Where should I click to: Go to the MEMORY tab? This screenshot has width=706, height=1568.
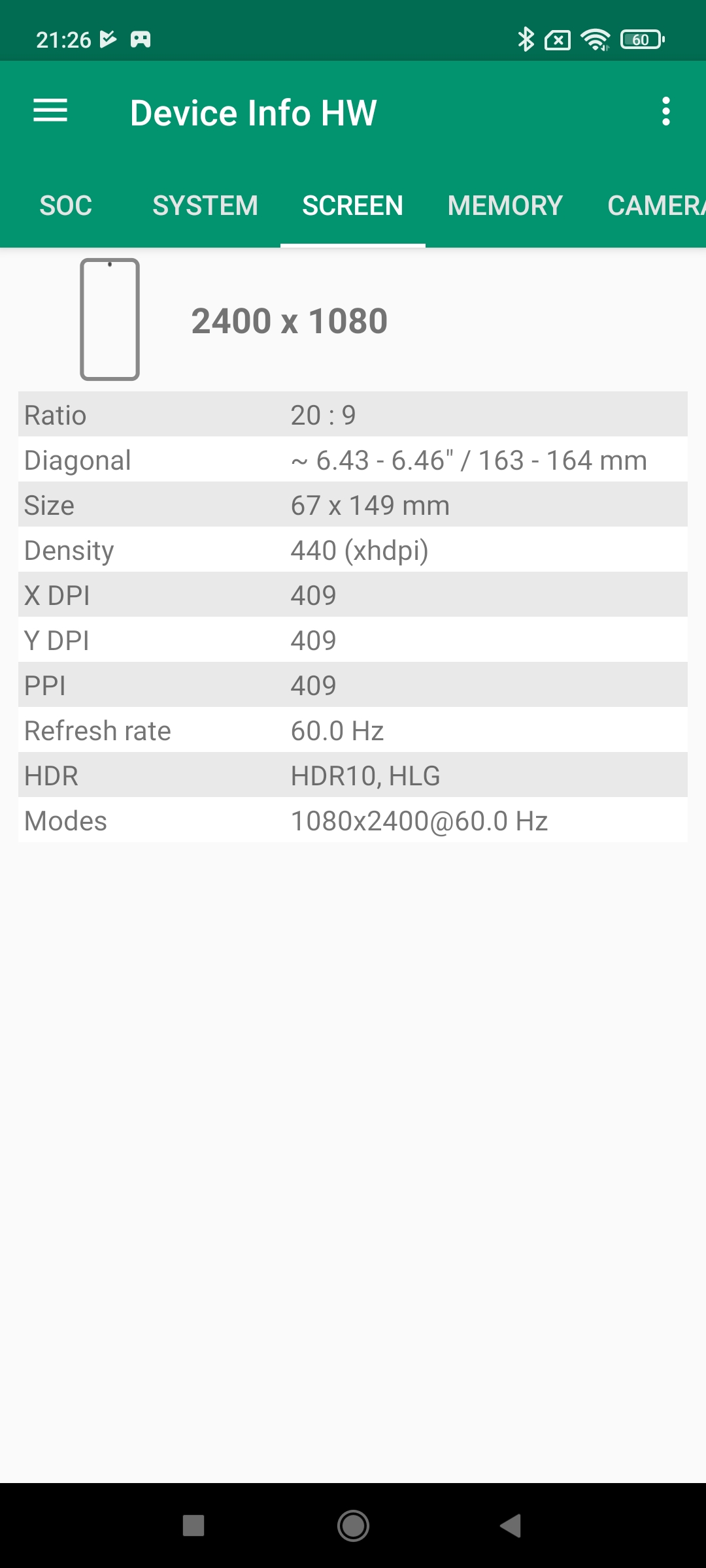point(505,206)
